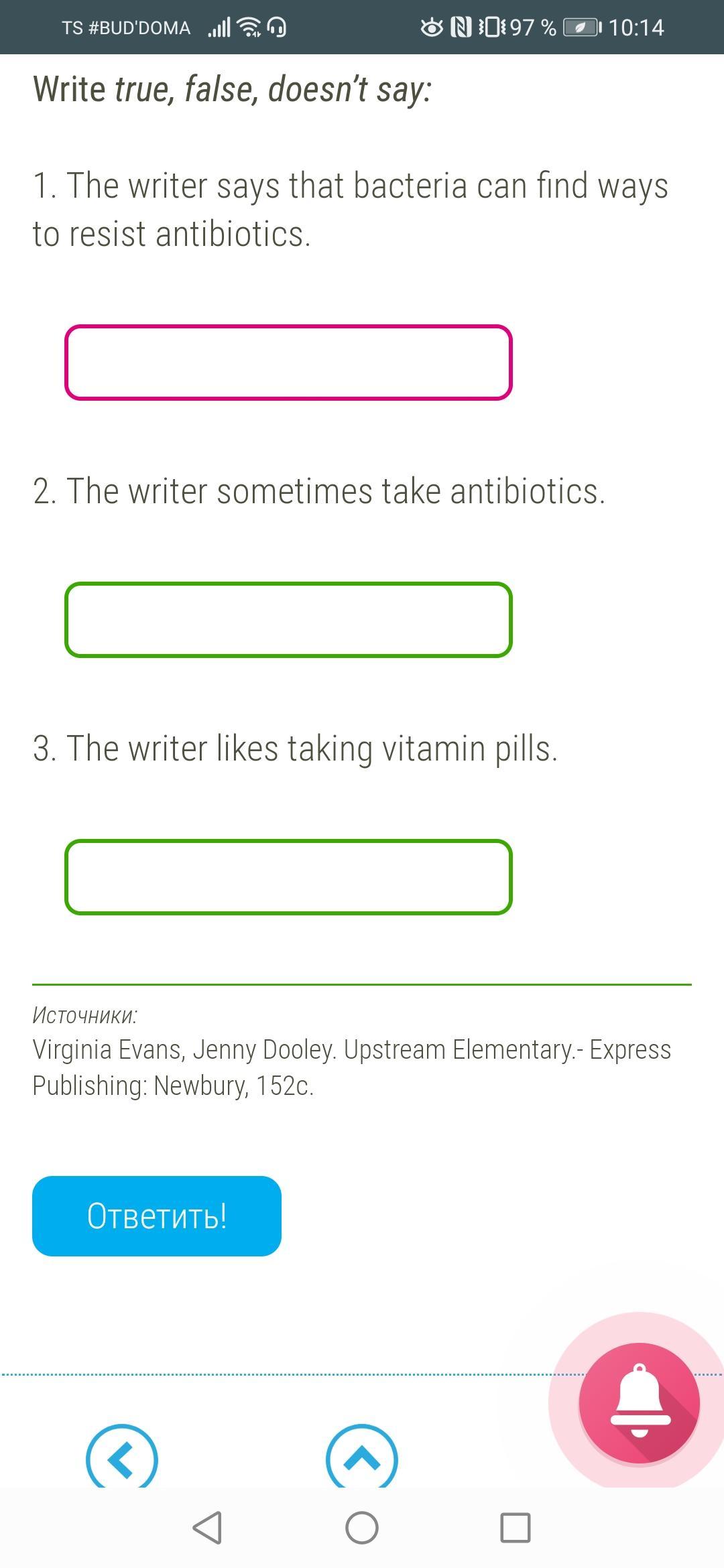Go to previous task with left arrow
This screenshot has height=1568, width=724.
point(122,1458)
